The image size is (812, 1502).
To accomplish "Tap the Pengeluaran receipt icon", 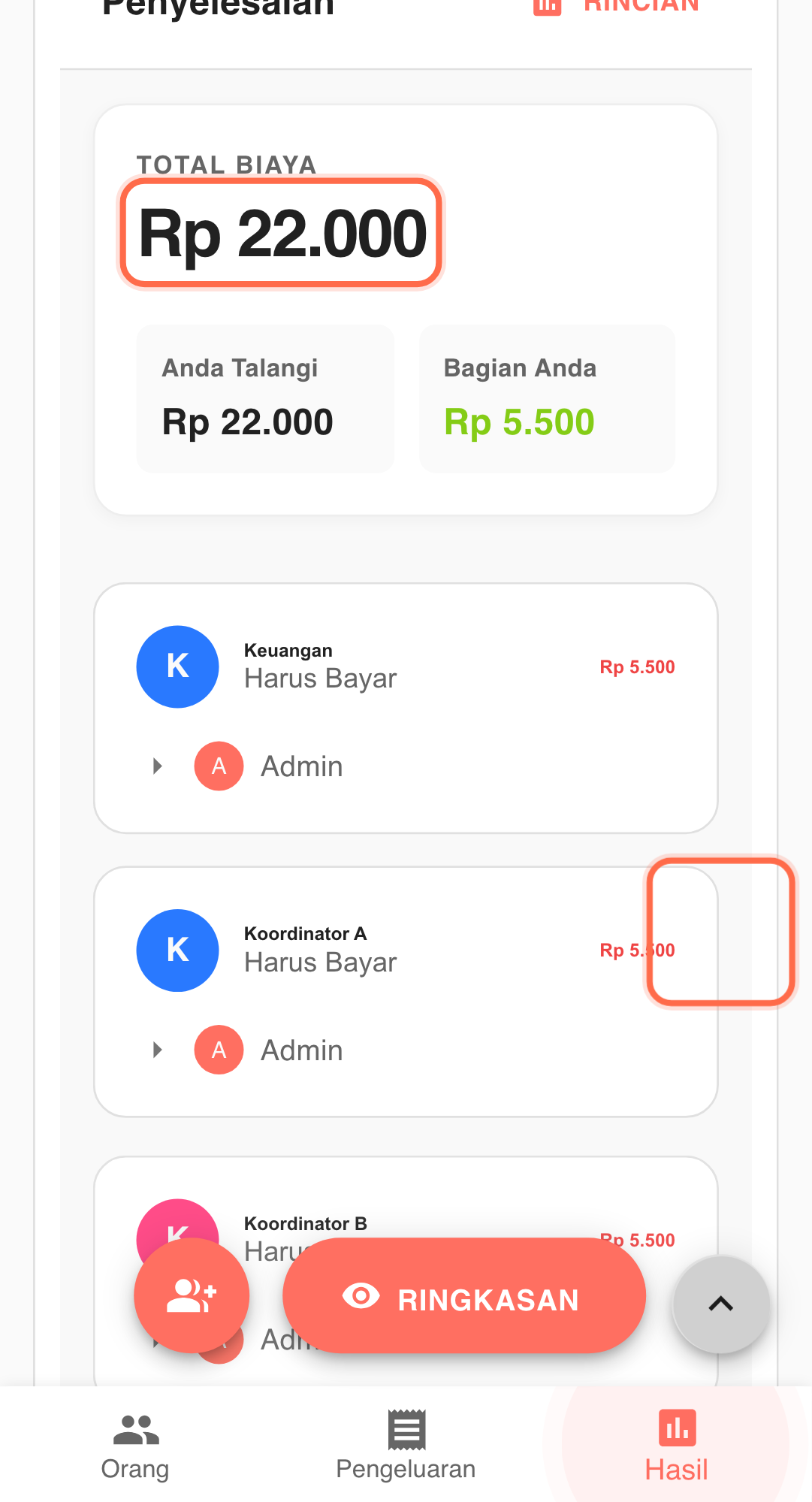I will tap(406, 1430).
